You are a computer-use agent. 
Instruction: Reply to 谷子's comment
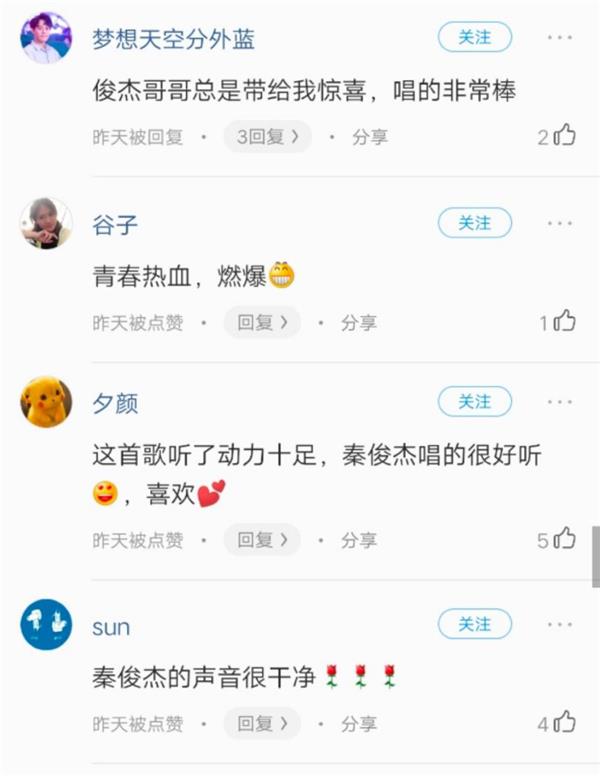pos(262,322)
